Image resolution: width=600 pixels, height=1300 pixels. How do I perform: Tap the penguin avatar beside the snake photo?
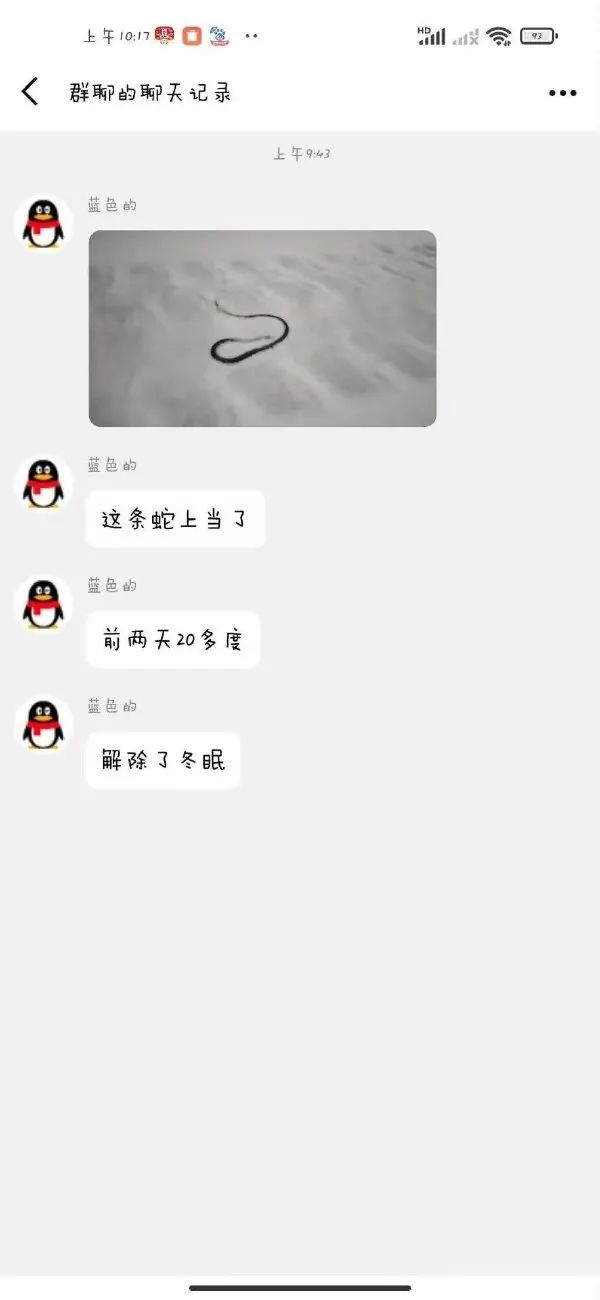tap(43, 223)
